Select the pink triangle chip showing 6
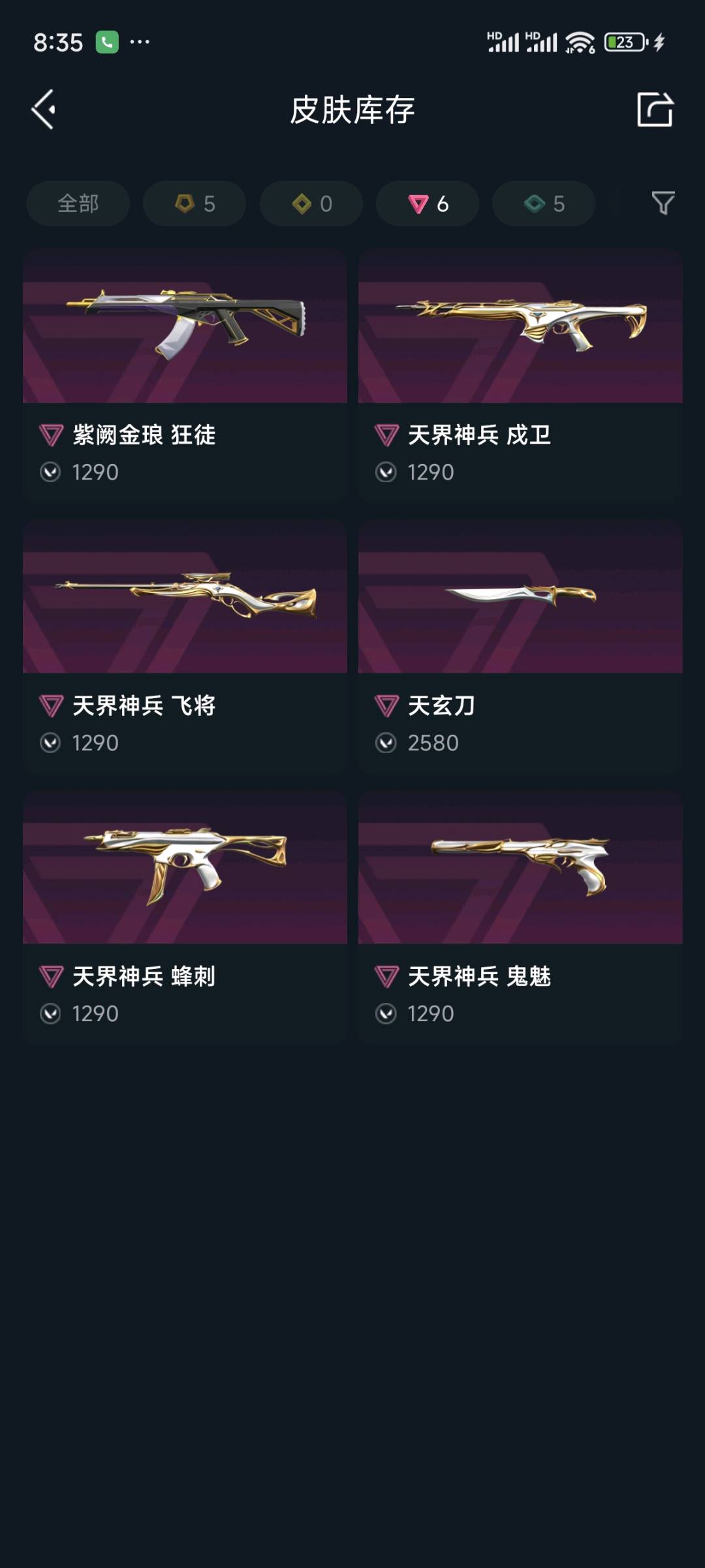The width and height of the screenshot is (705, 1568). pos(428,204)
